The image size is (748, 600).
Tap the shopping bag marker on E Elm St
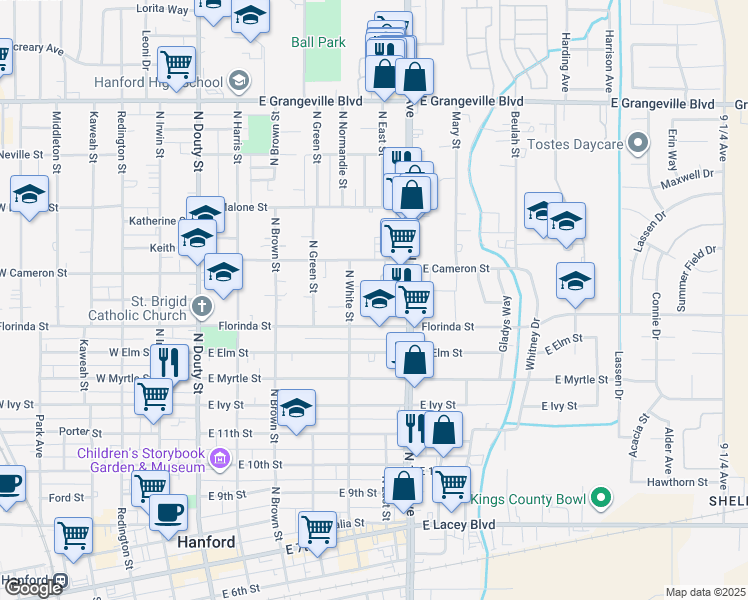[414, 359]
